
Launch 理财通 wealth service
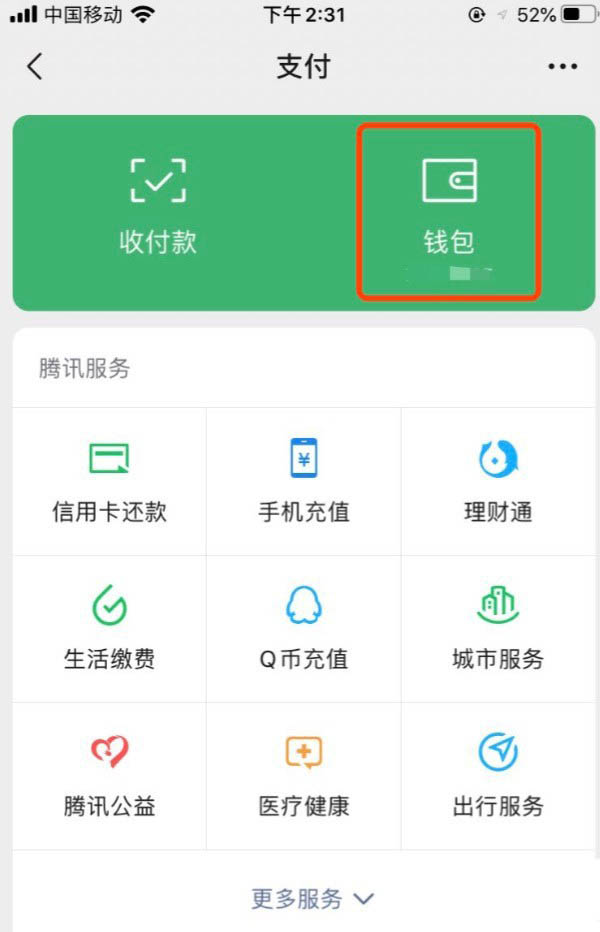point(497,482)
